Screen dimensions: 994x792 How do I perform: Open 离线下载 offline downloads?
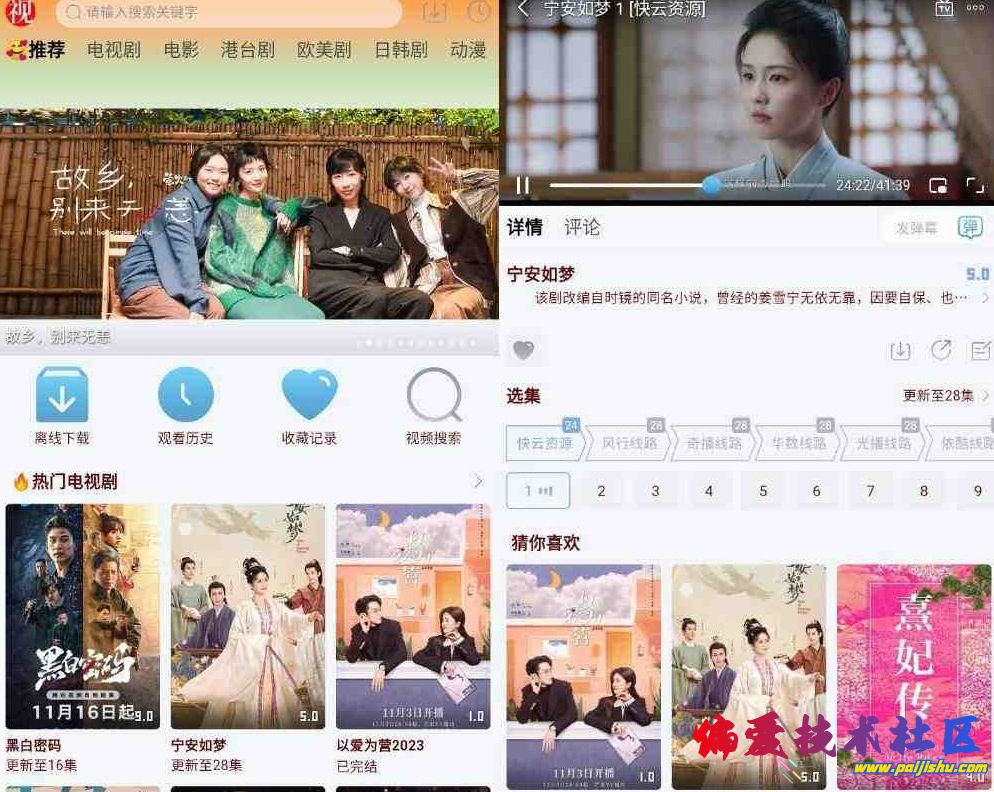[x=62, y=405]
